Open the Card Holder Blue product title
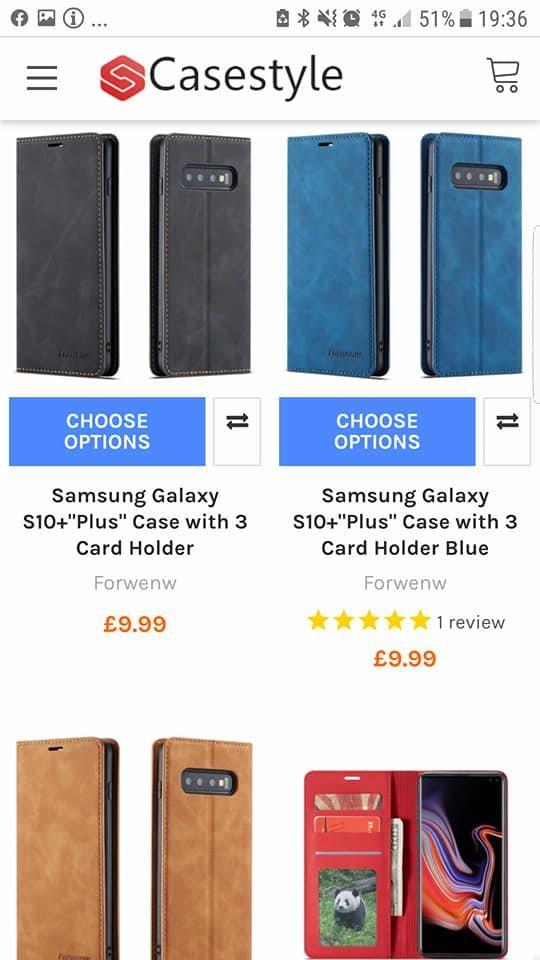The width and height of the screenshot is (540, 960). (x=405, y=522)
